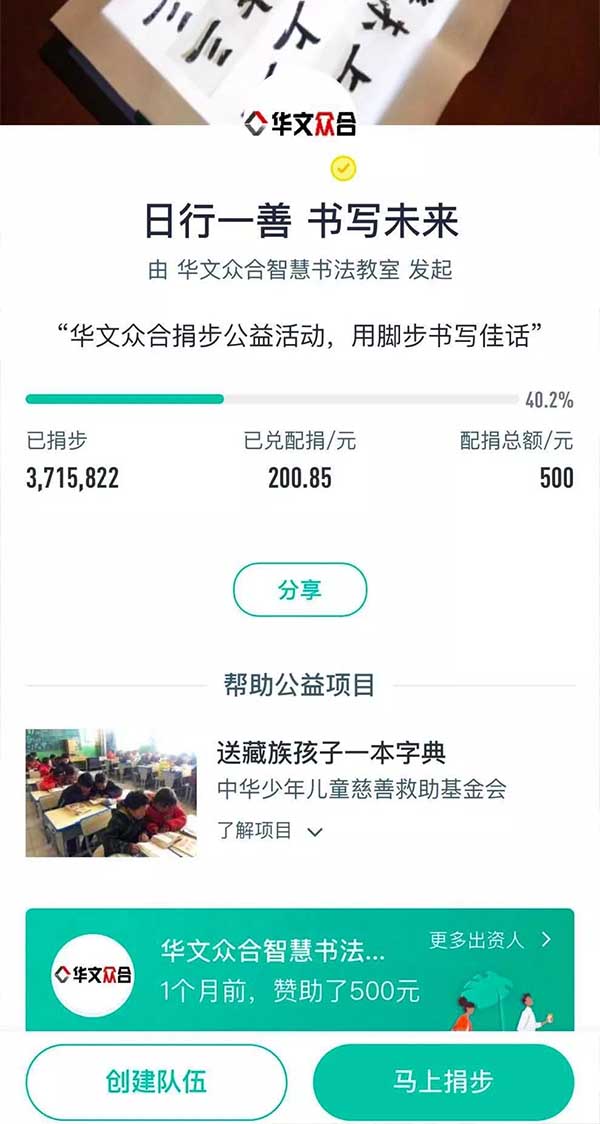Expand 了解项目 project details

[270, 831]
